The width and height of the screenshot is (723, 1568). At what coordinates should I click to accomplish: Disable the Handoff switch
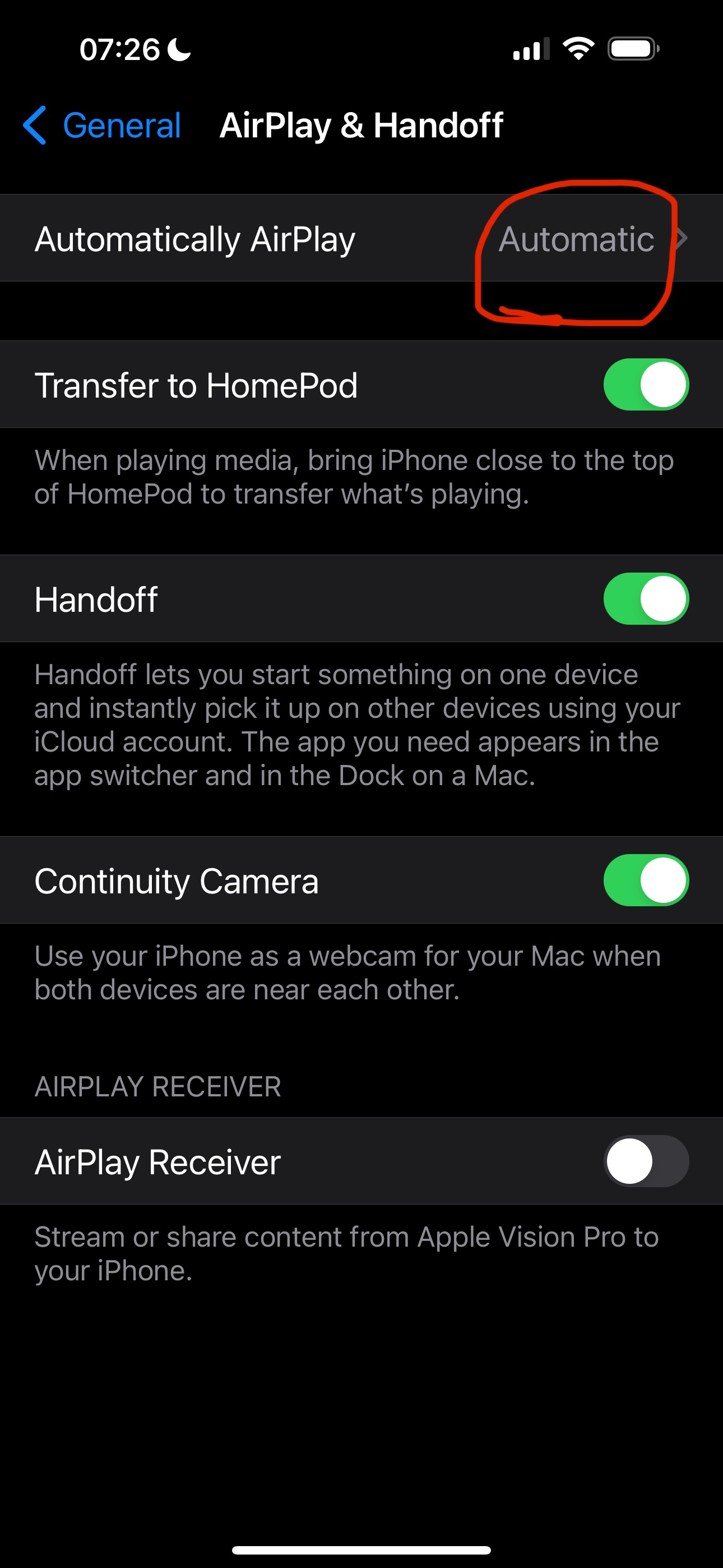pos(645,599)
